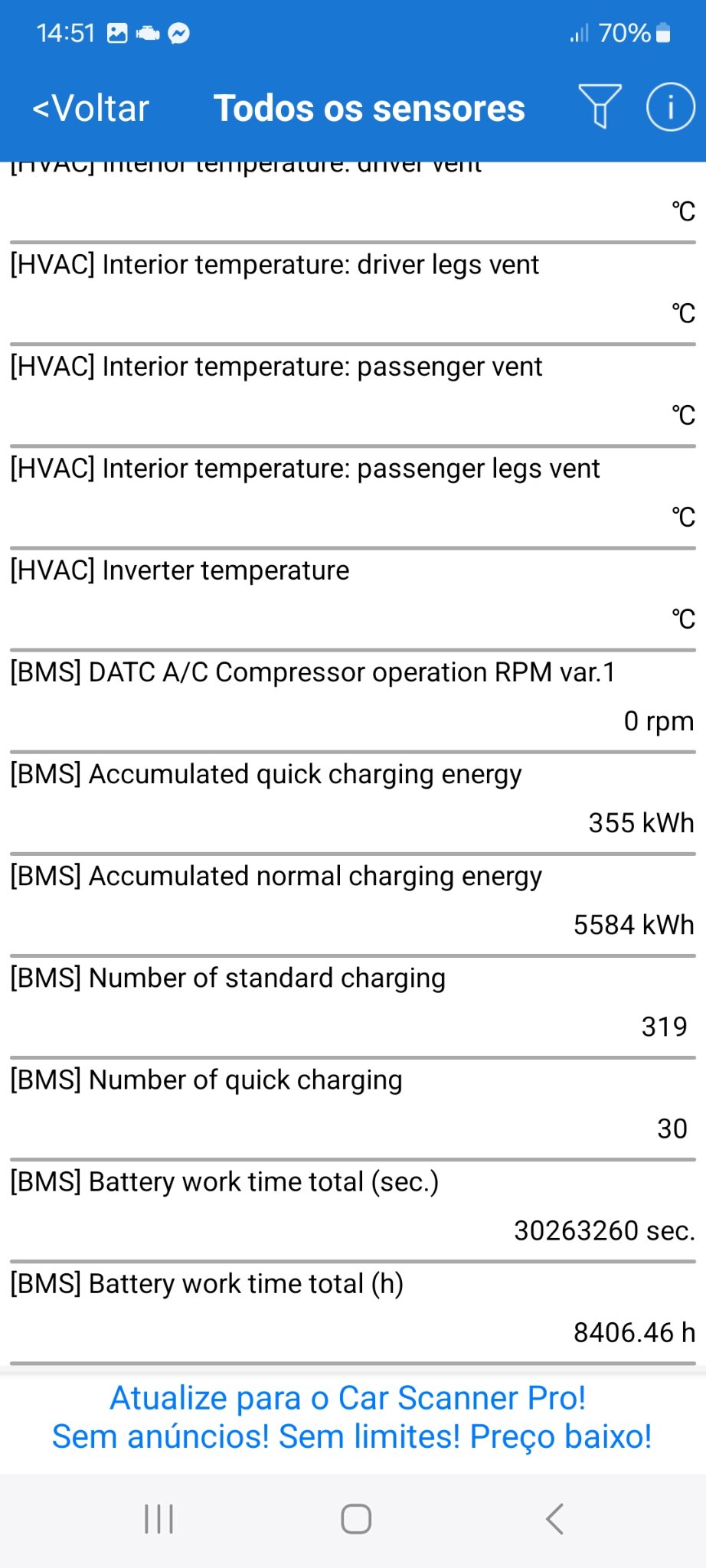706x1568 pixels.
Task: Open the info icon
Action: [x=670, y=106]
